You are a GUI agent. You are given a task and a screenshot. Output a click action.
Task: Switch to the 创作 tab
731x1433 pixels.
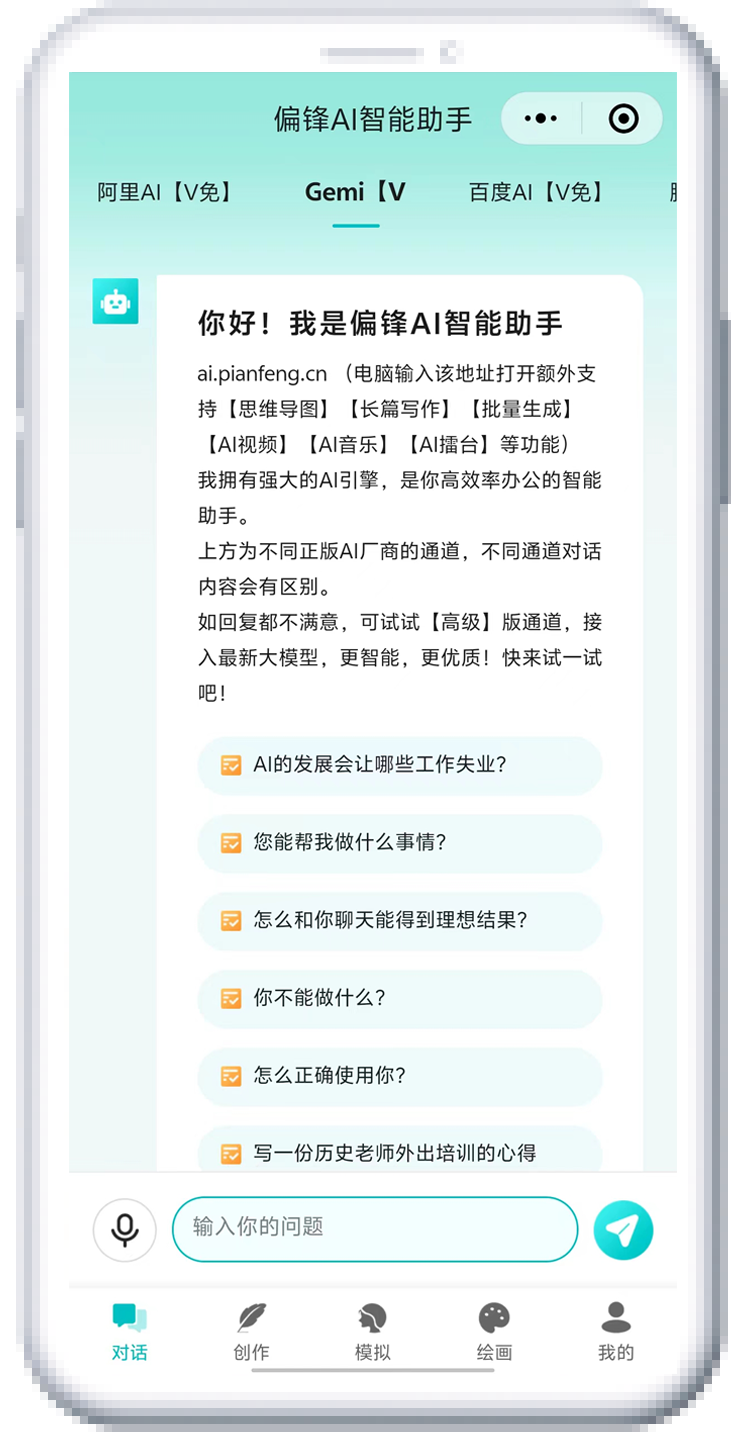[x=251, y=1331]
